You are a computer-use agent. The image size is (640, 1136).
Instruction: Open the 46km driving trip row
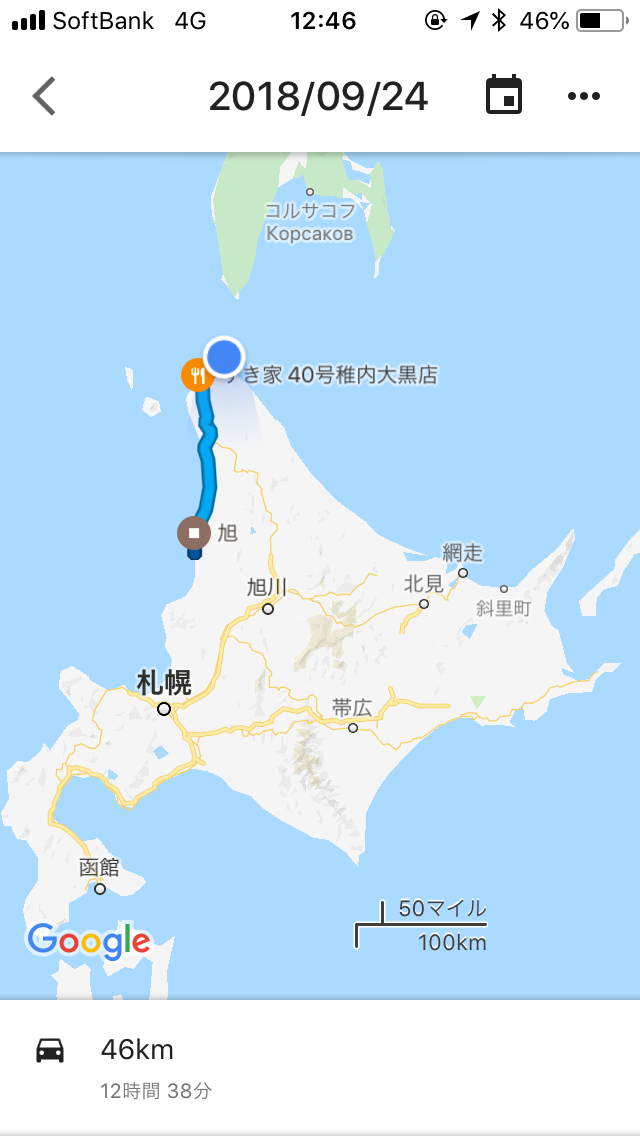[320, 1066]
